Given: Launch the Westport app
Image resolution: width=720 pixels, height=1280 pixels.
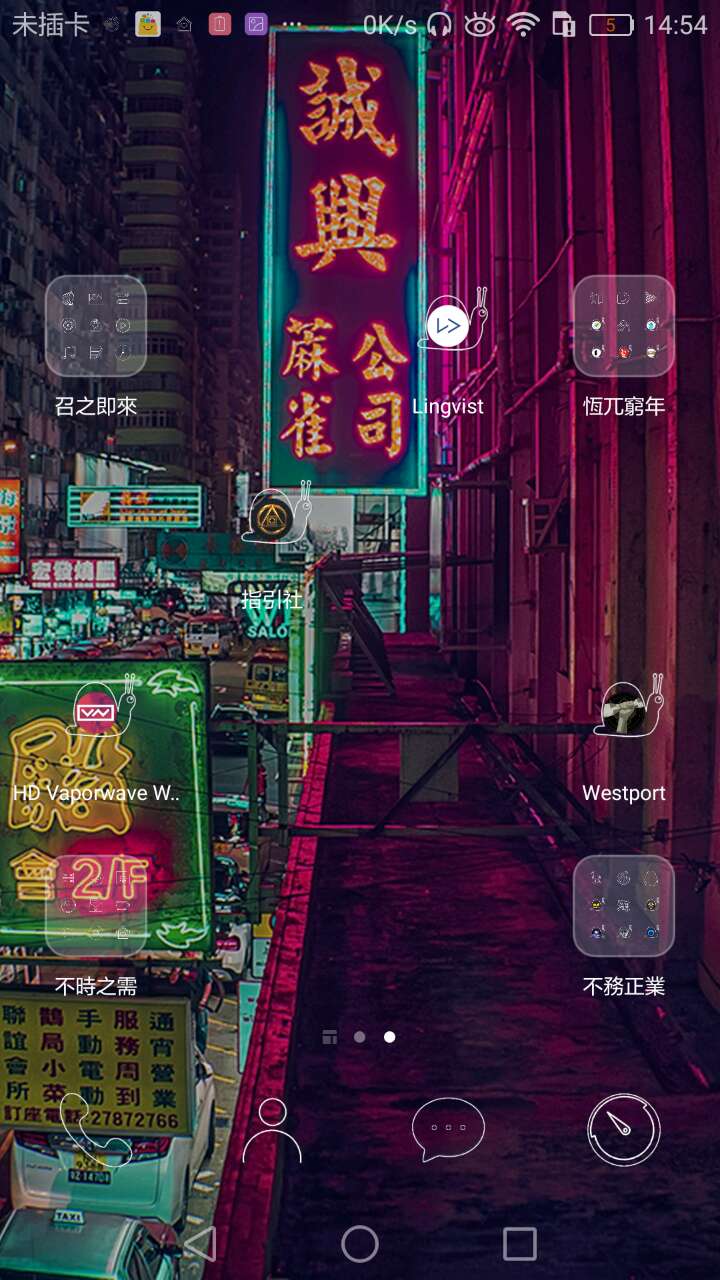Looking at the screenshot, I should tap(624, 712).
